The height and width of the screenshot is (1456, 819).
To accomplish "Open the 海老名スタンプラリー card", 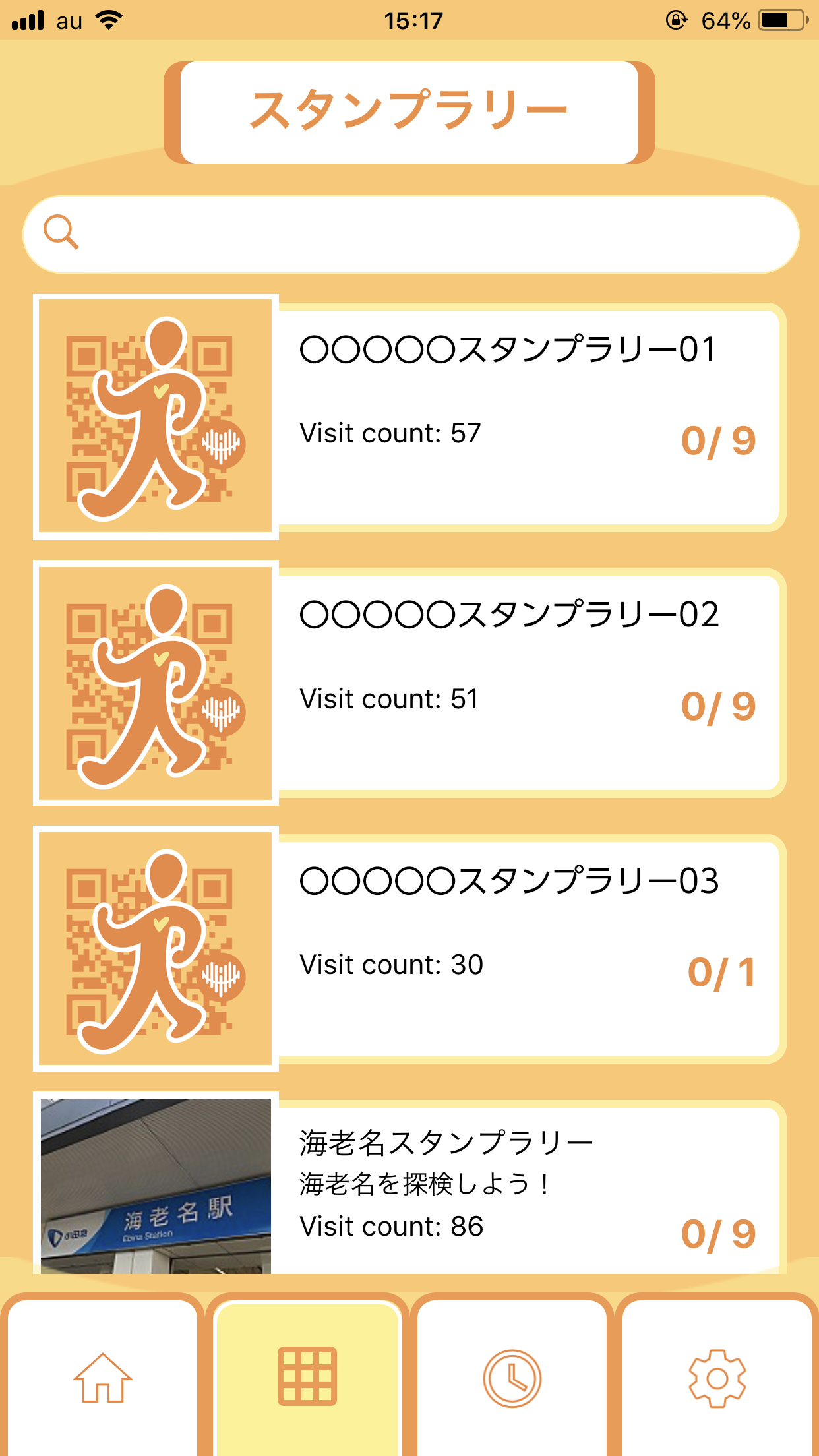I will coord(409,1183).
